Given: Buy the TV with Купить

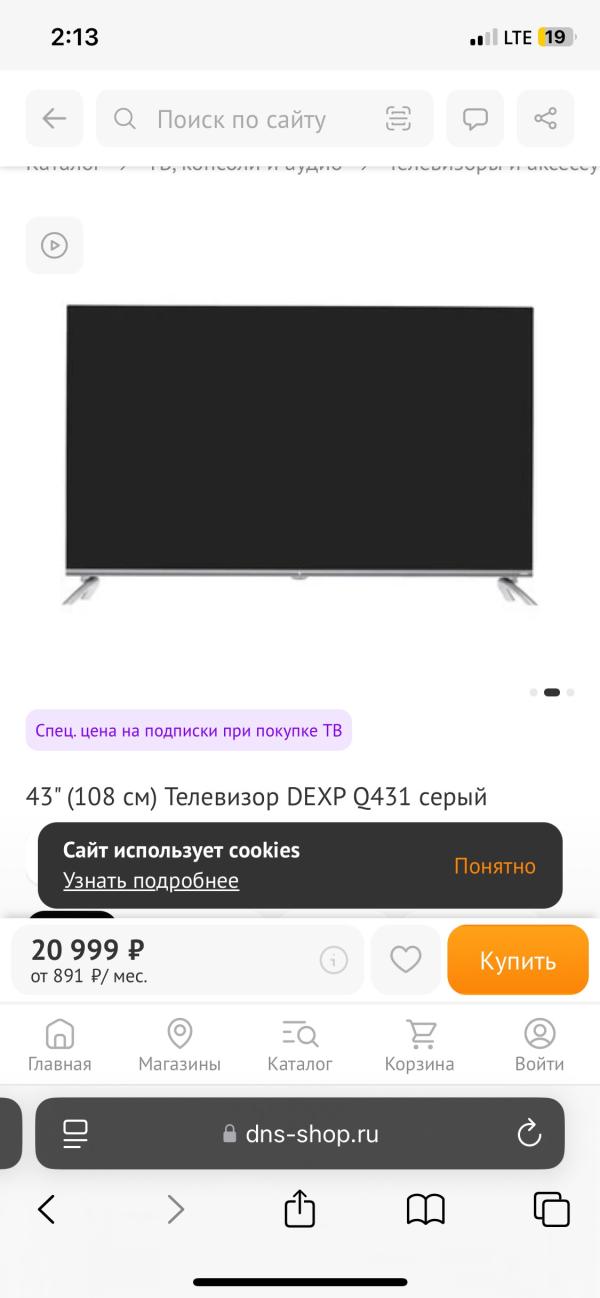Looking at the screenshot, I should pyautogui.click(x=518, y=960).
